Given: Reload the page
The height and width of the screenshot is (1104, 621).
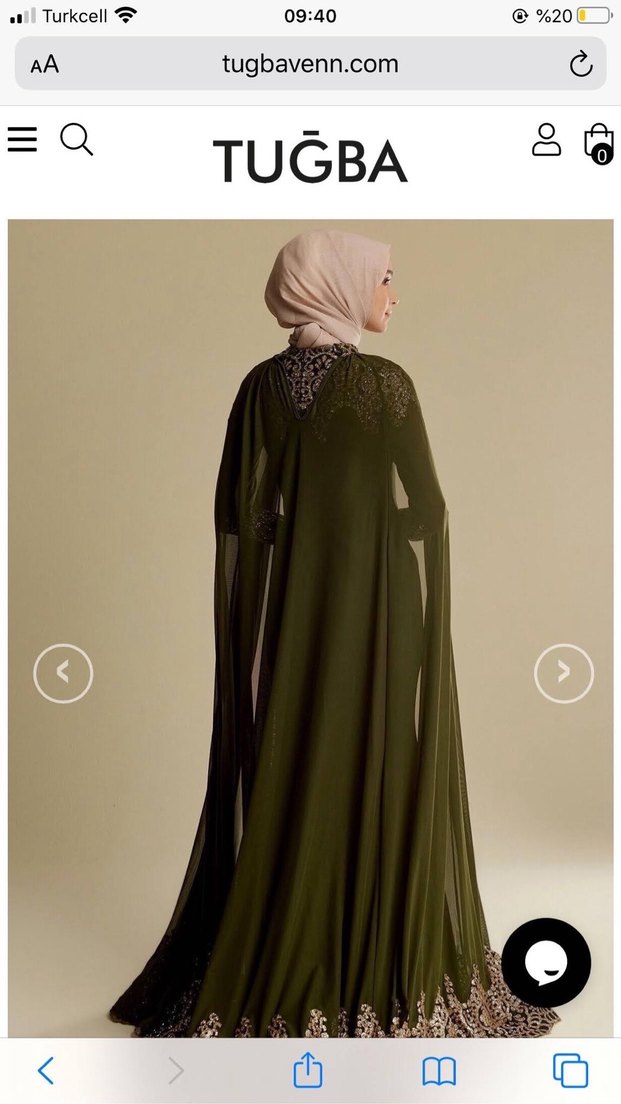Looking at the screenshot, I should coord(580,65).
